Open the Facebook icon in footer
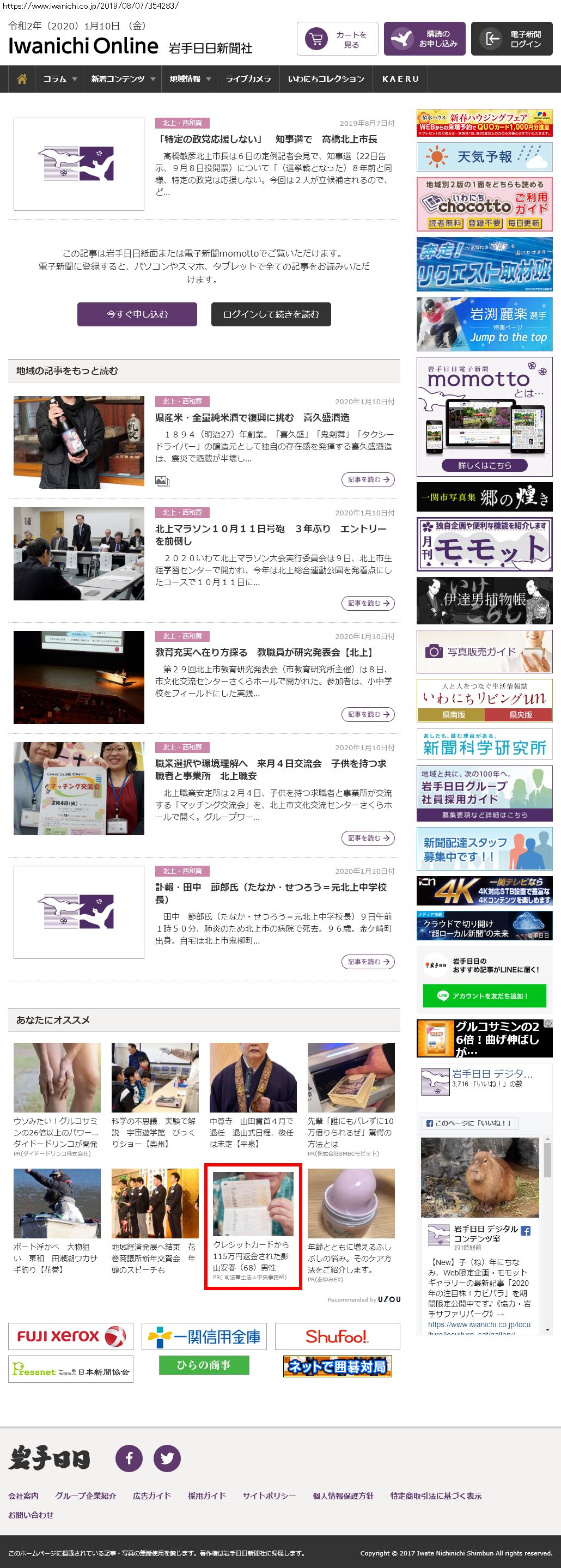Viewport: 561px width, 1568px height. (129, 1458)
